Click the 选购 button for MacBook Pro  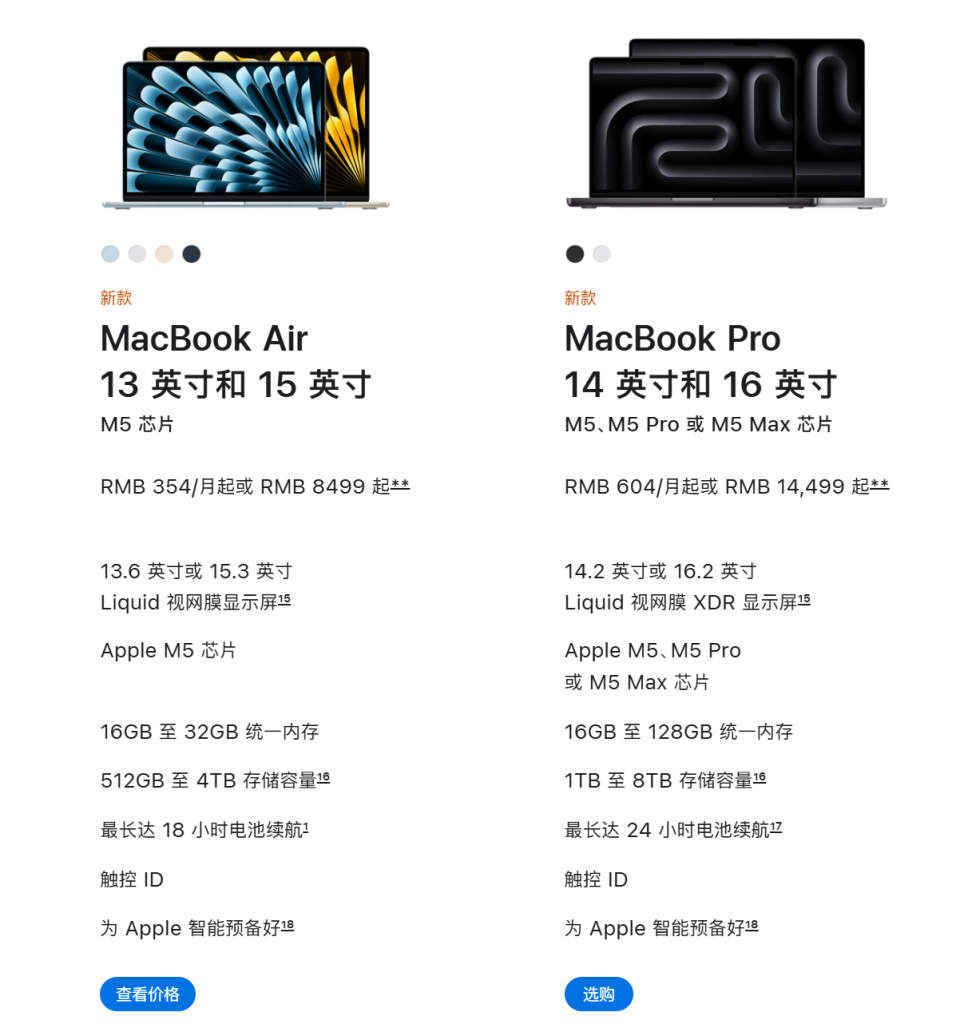pyautogui.click(x=600, y=994)
